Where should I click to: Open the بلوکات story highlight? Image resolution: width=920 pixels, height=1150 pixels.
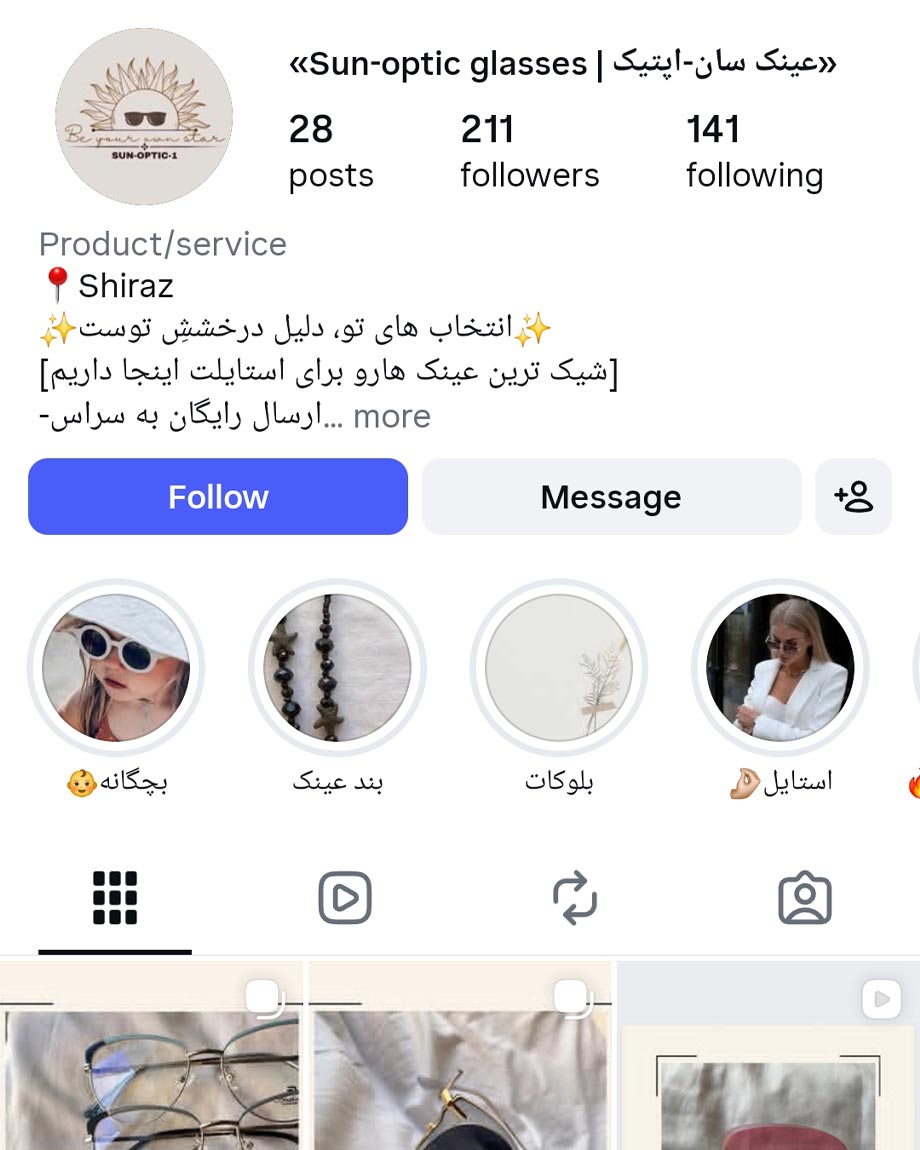coord(559,667)
